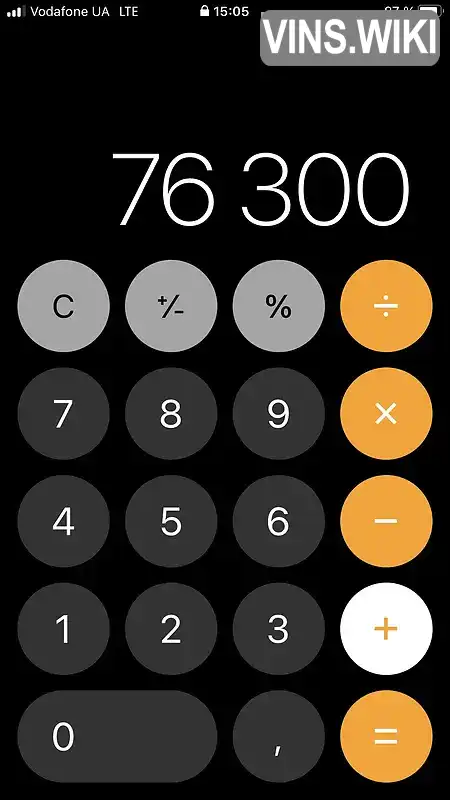Enter digit 8
450x800 pixels.
click(x=171, y=414)
